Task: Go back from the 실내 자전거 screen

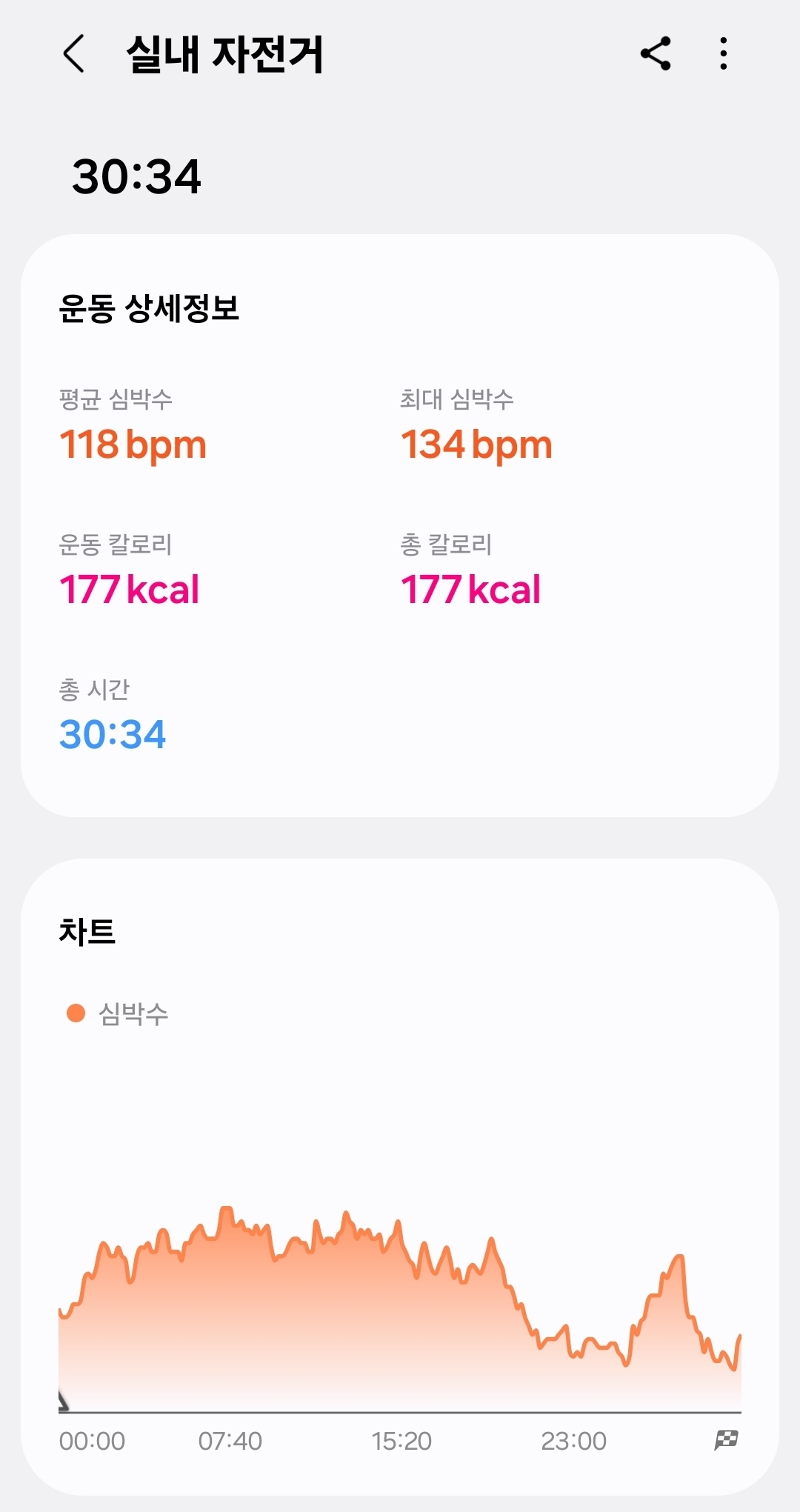Action: tap(73, 54)
